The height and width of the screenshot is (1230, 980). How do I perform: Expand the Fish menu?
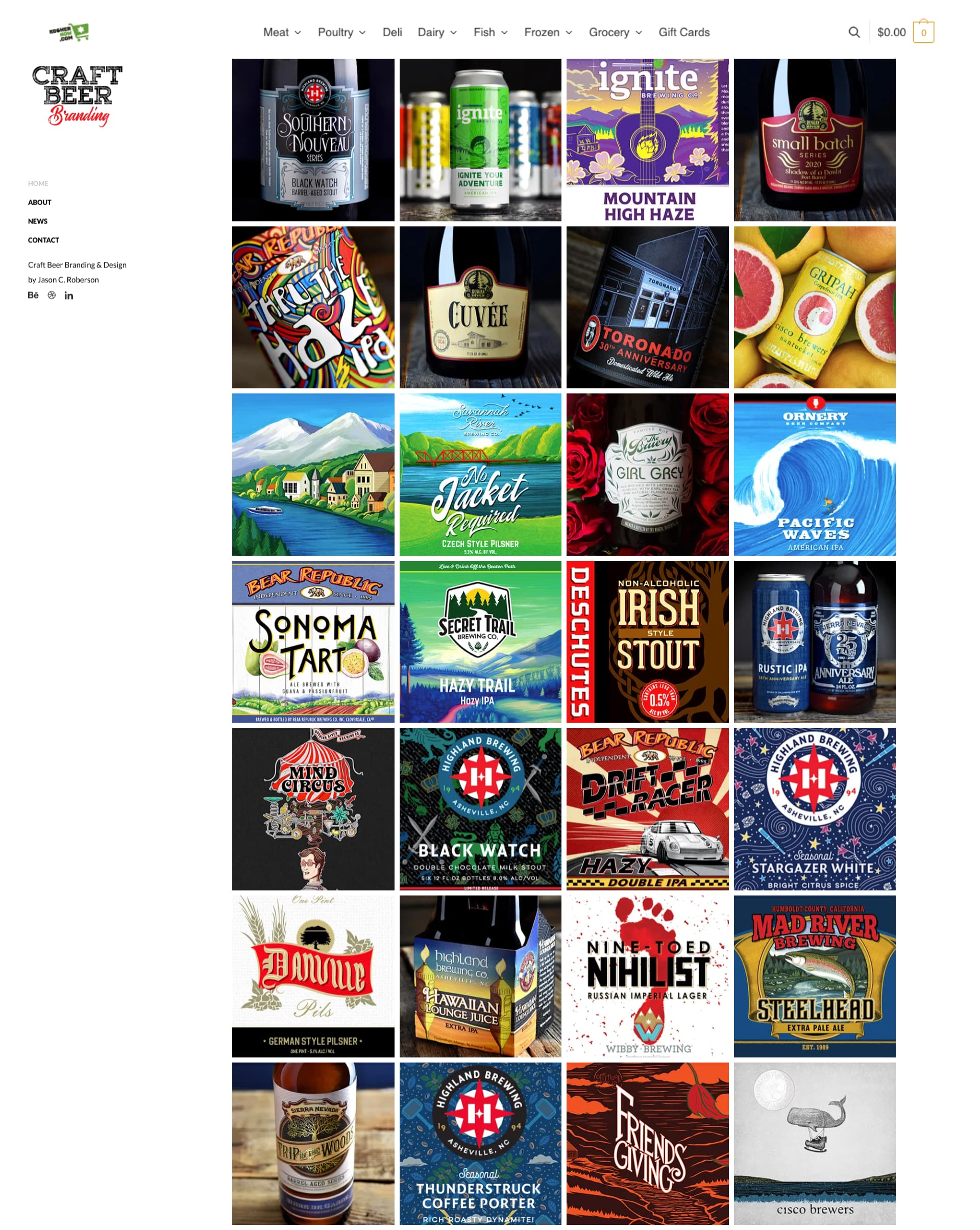490,33
